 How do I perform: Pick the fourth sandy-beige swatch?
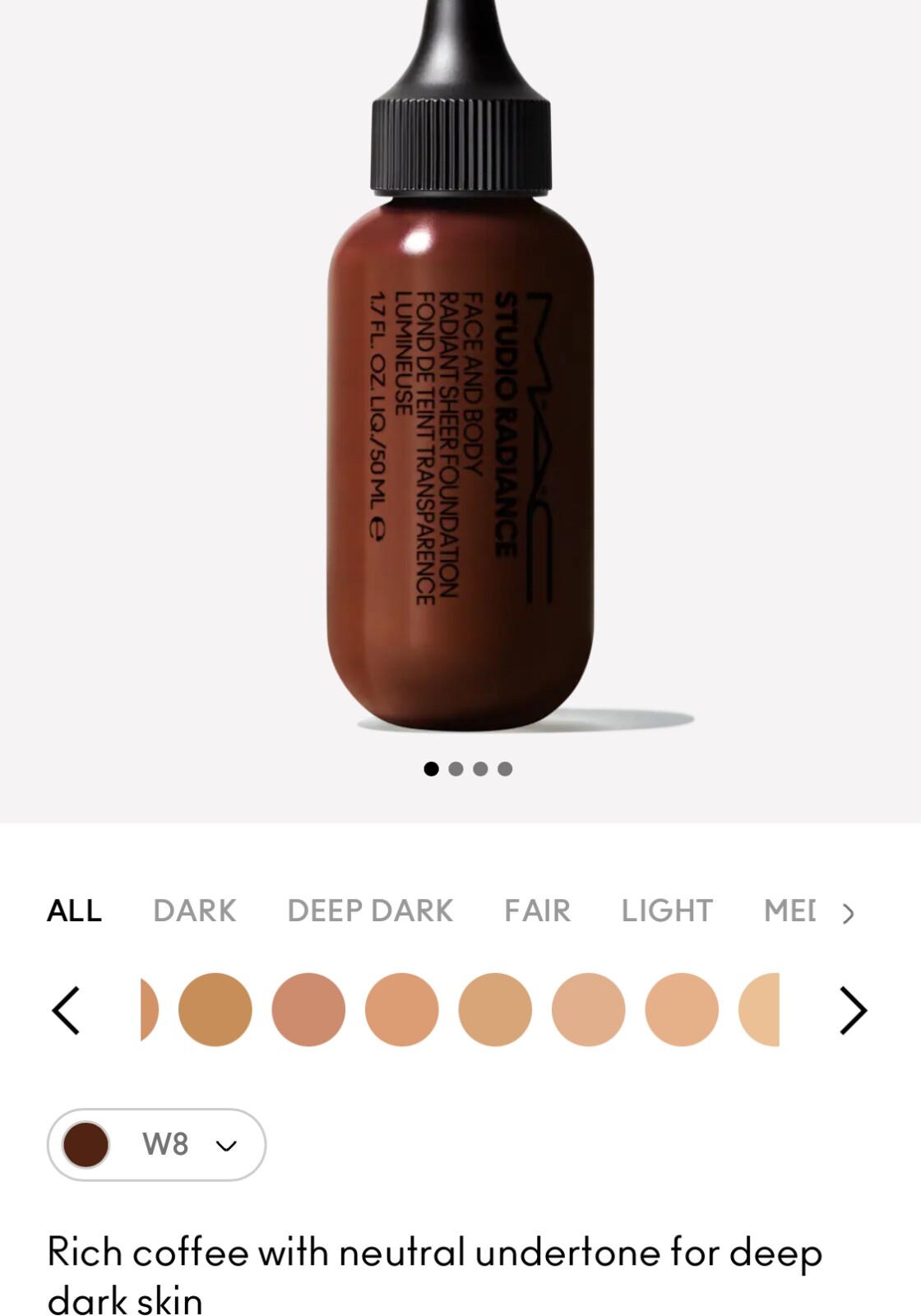coord(495,1010)
